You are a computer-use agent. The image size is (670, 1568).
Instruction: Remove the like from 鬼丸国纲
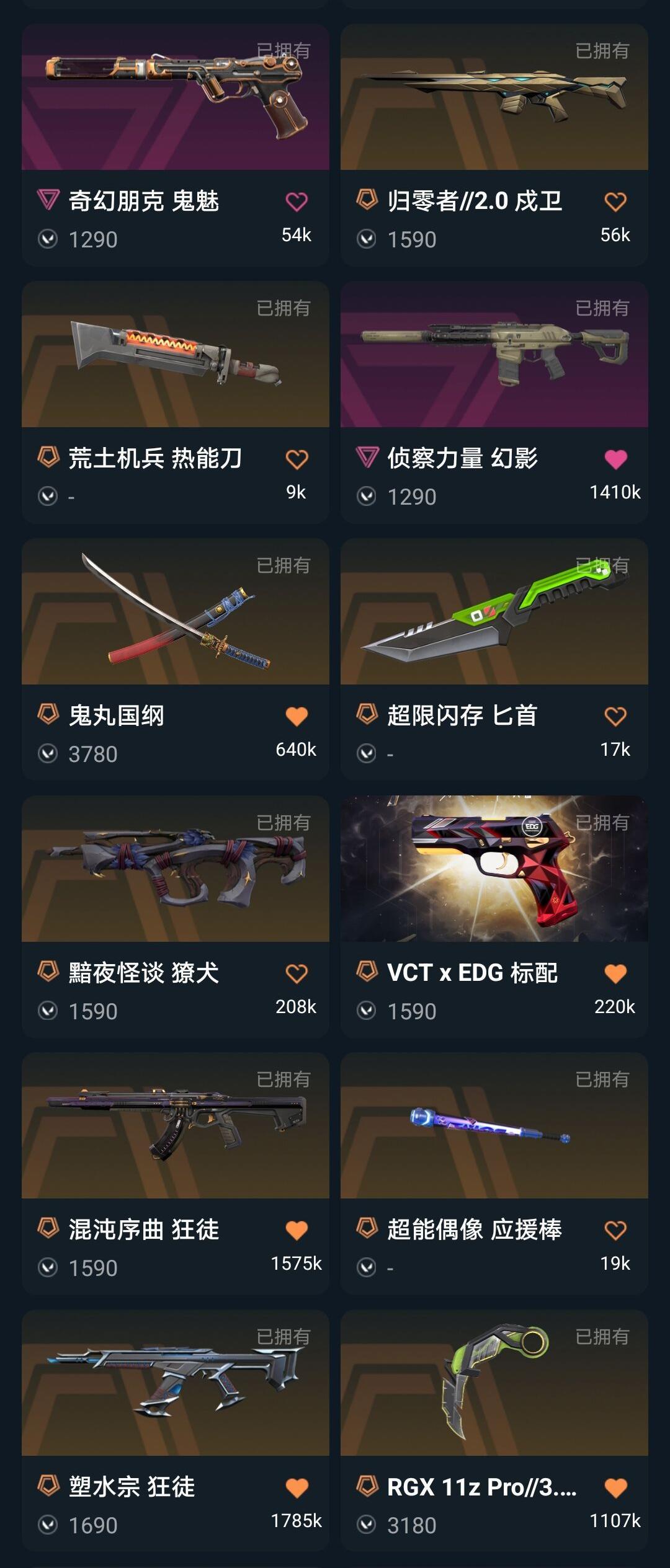297,717
